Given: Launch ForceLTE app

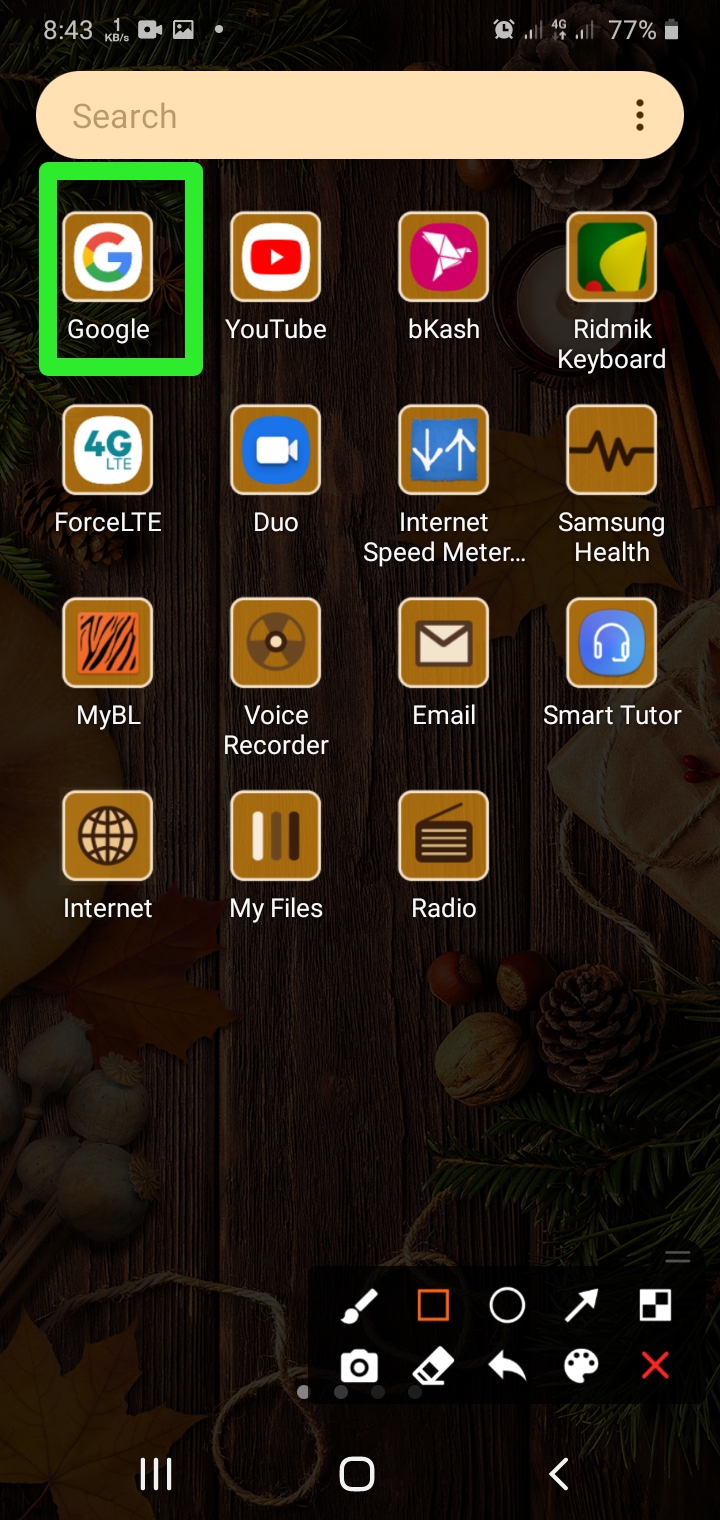Looking at the screenshot, I should click(108, 450).
